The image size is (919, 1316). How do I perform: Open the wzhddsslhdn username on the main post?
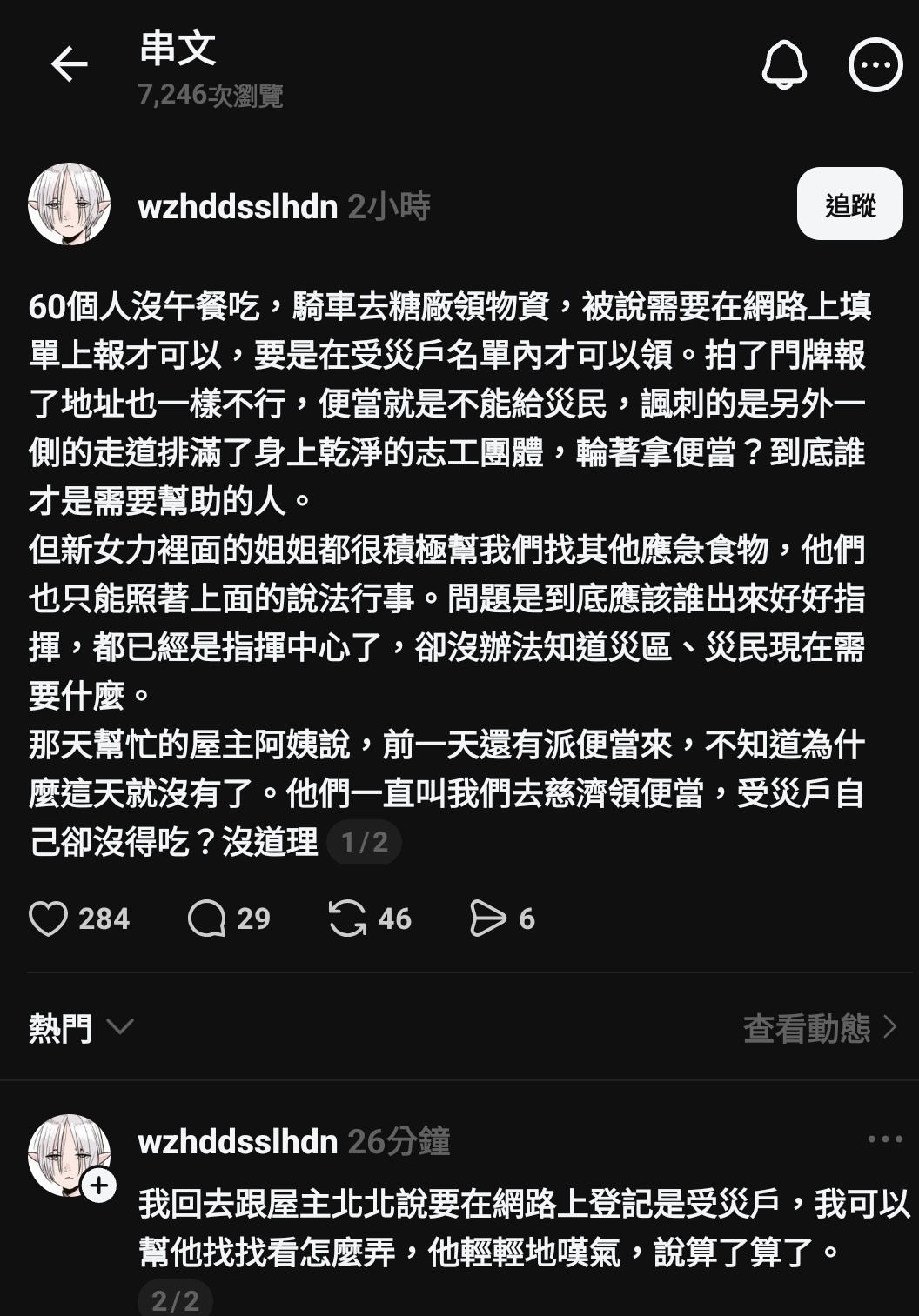click(x=238, y=207)
